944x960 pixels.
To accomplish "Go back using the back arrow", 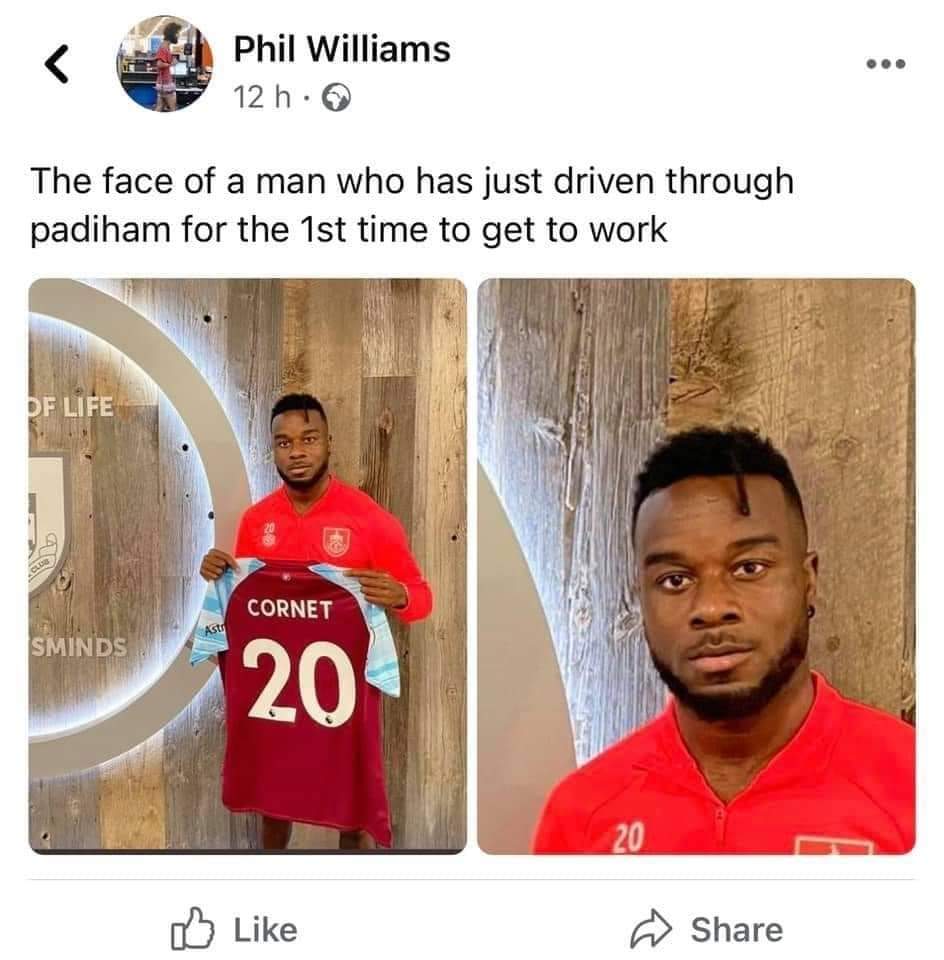I will click(58, 66).
